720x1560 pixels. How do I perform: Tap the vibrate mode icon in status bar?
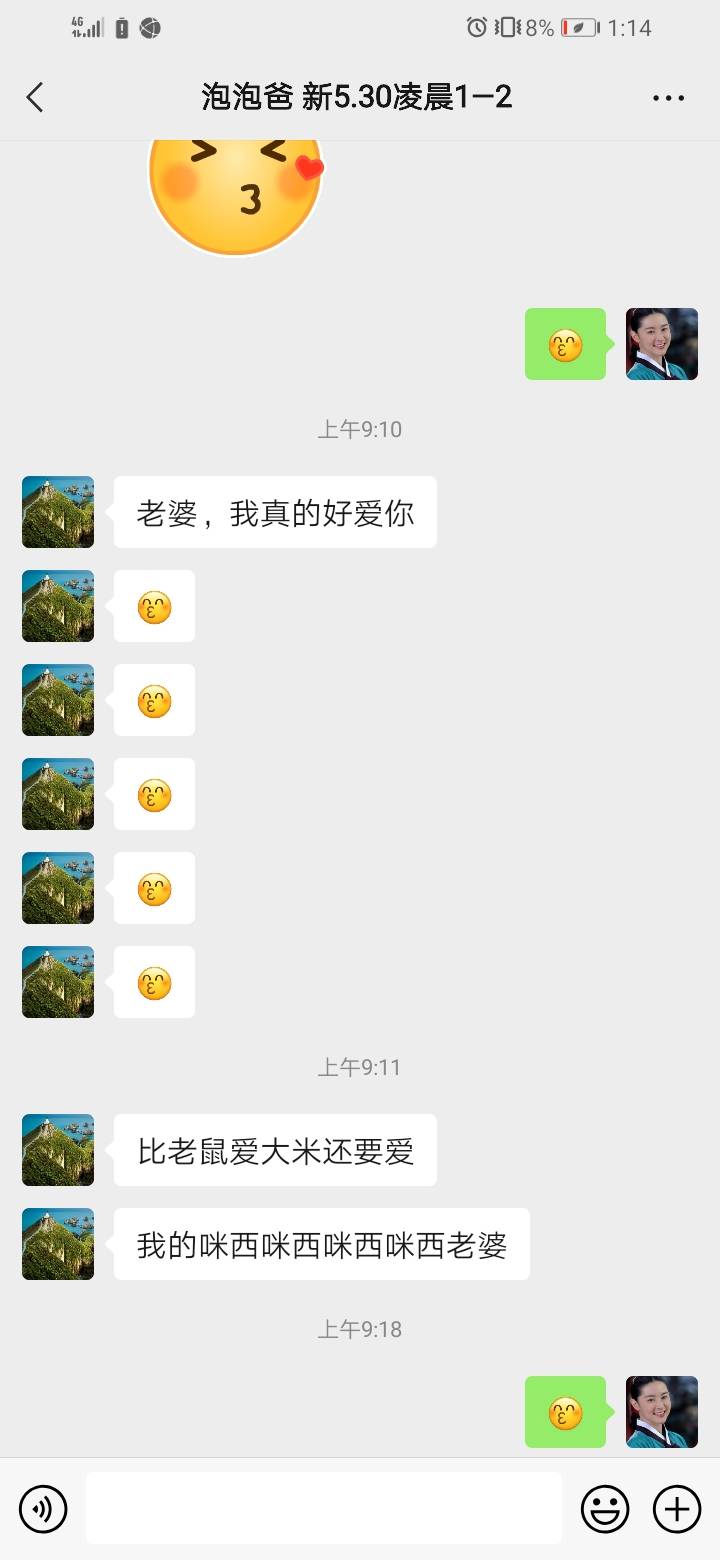click(x=510, y=28)
